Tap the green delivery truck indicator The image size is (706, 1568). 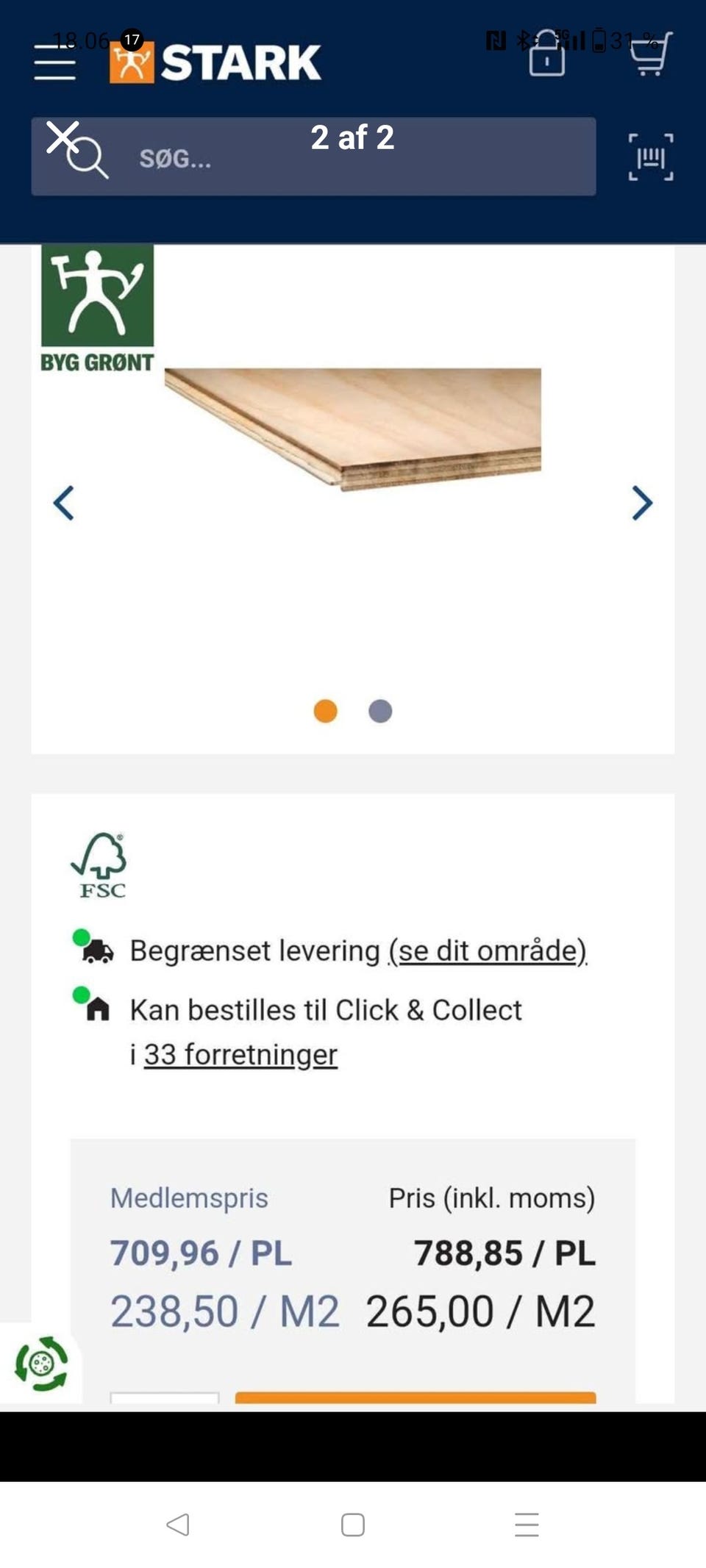[96, 950]
